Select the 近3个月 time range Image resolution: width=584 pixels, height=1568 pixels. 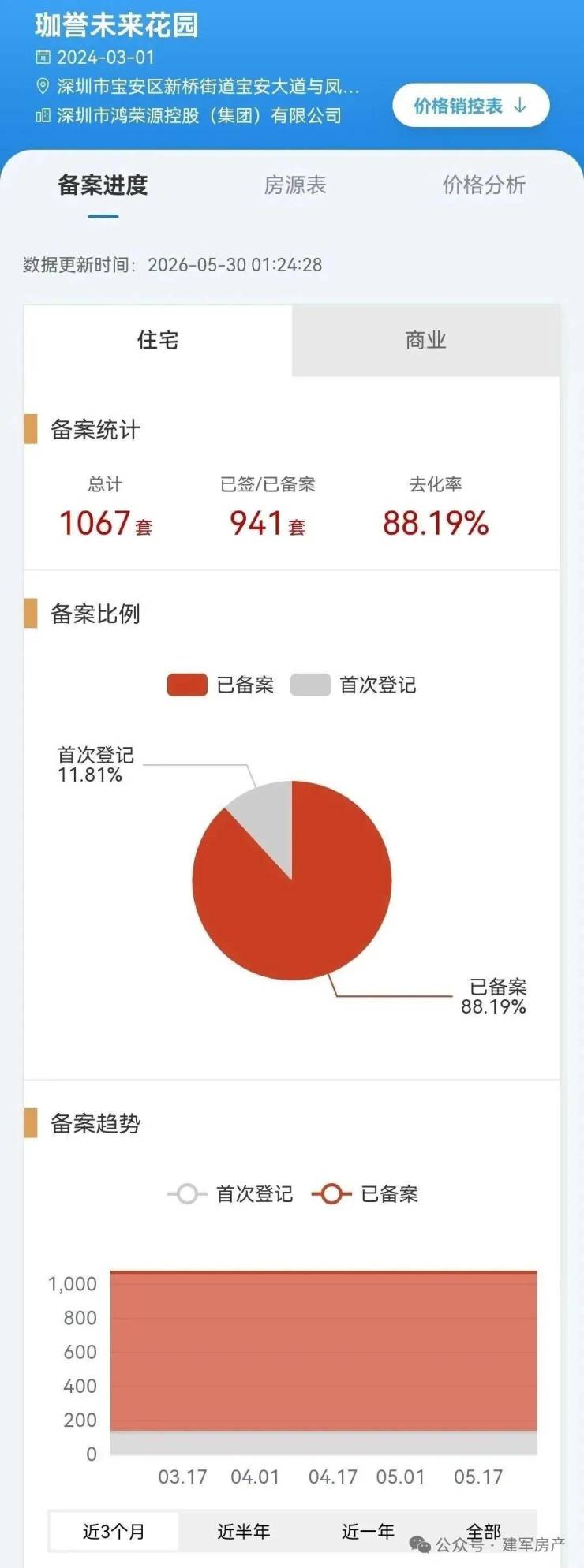point(114,1532)
